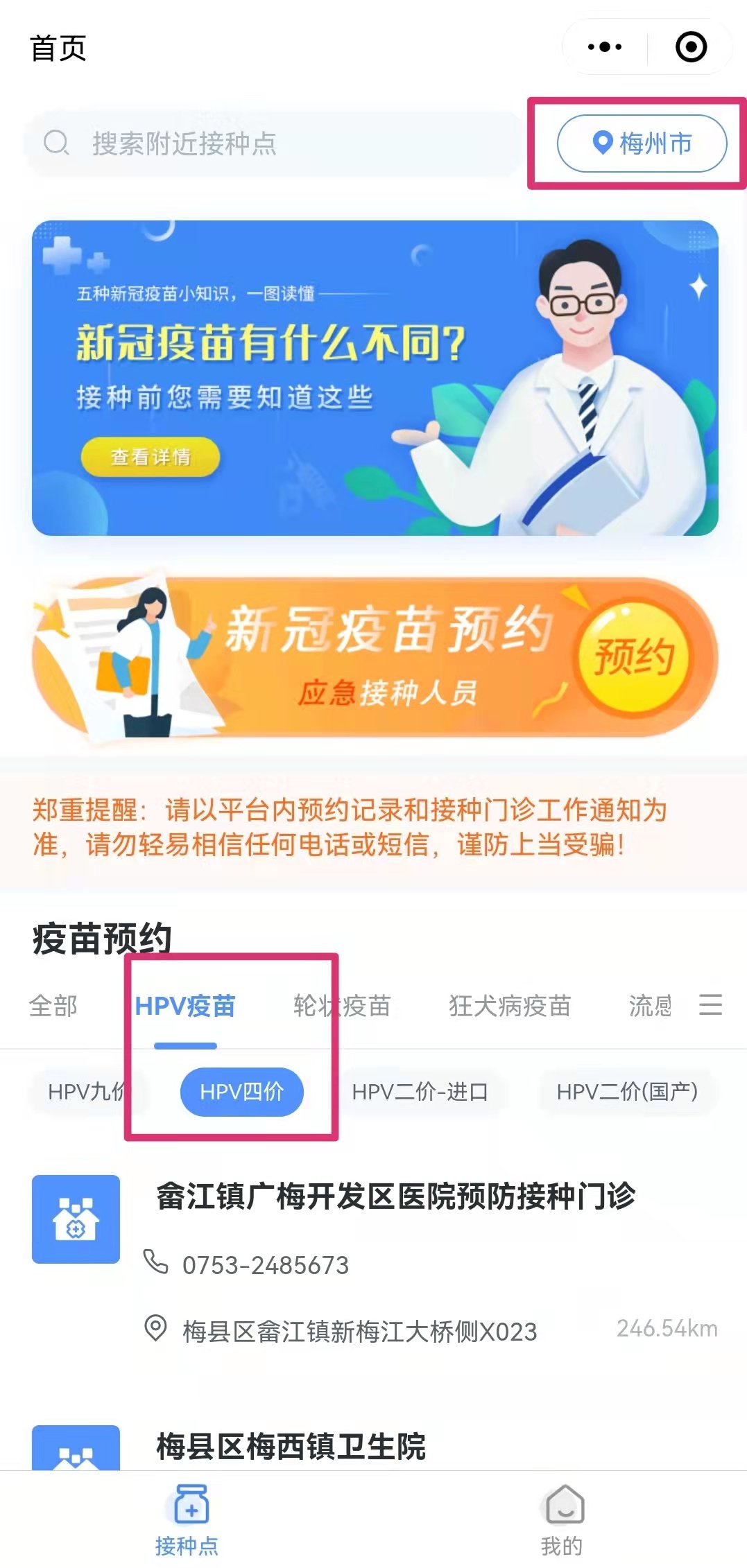Choose the HPV二价-进口 filter
747x1568 pixels.
(x=420, y=1092)
